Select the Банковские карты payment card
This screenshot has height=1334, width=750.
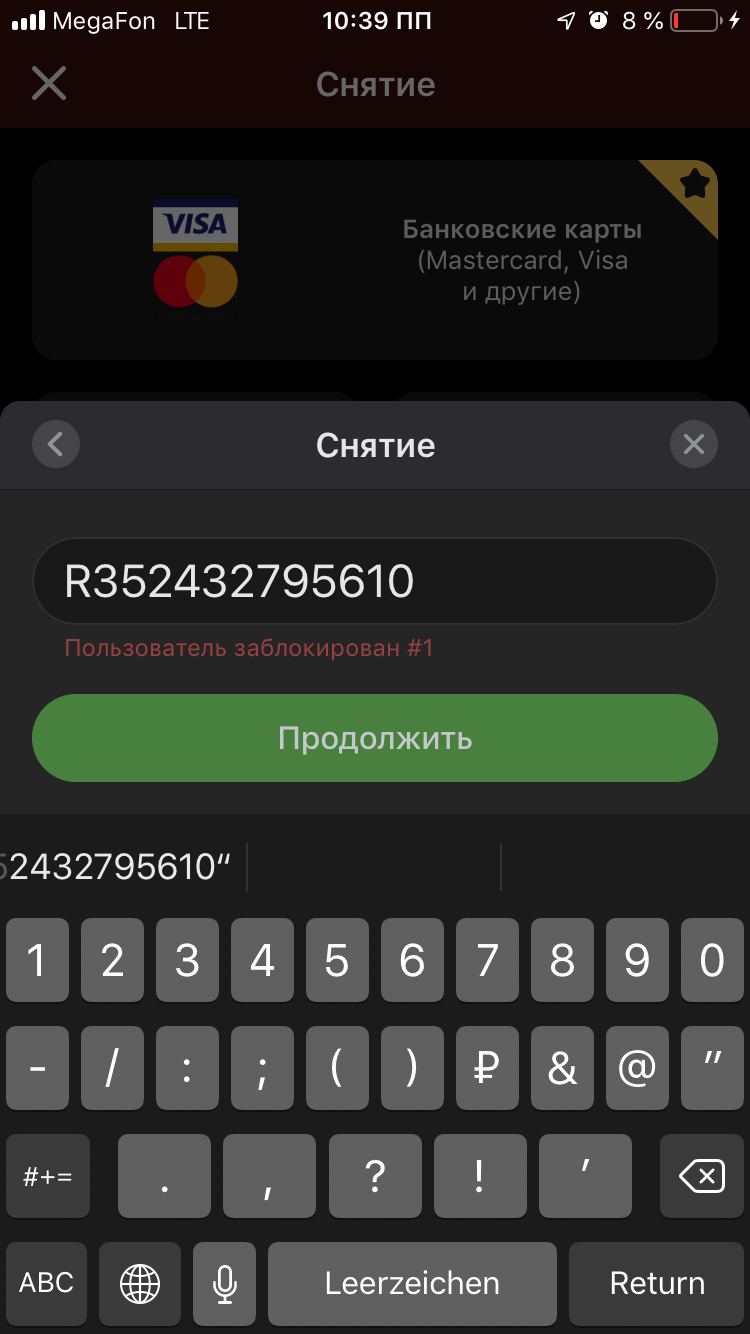[375, 260]
